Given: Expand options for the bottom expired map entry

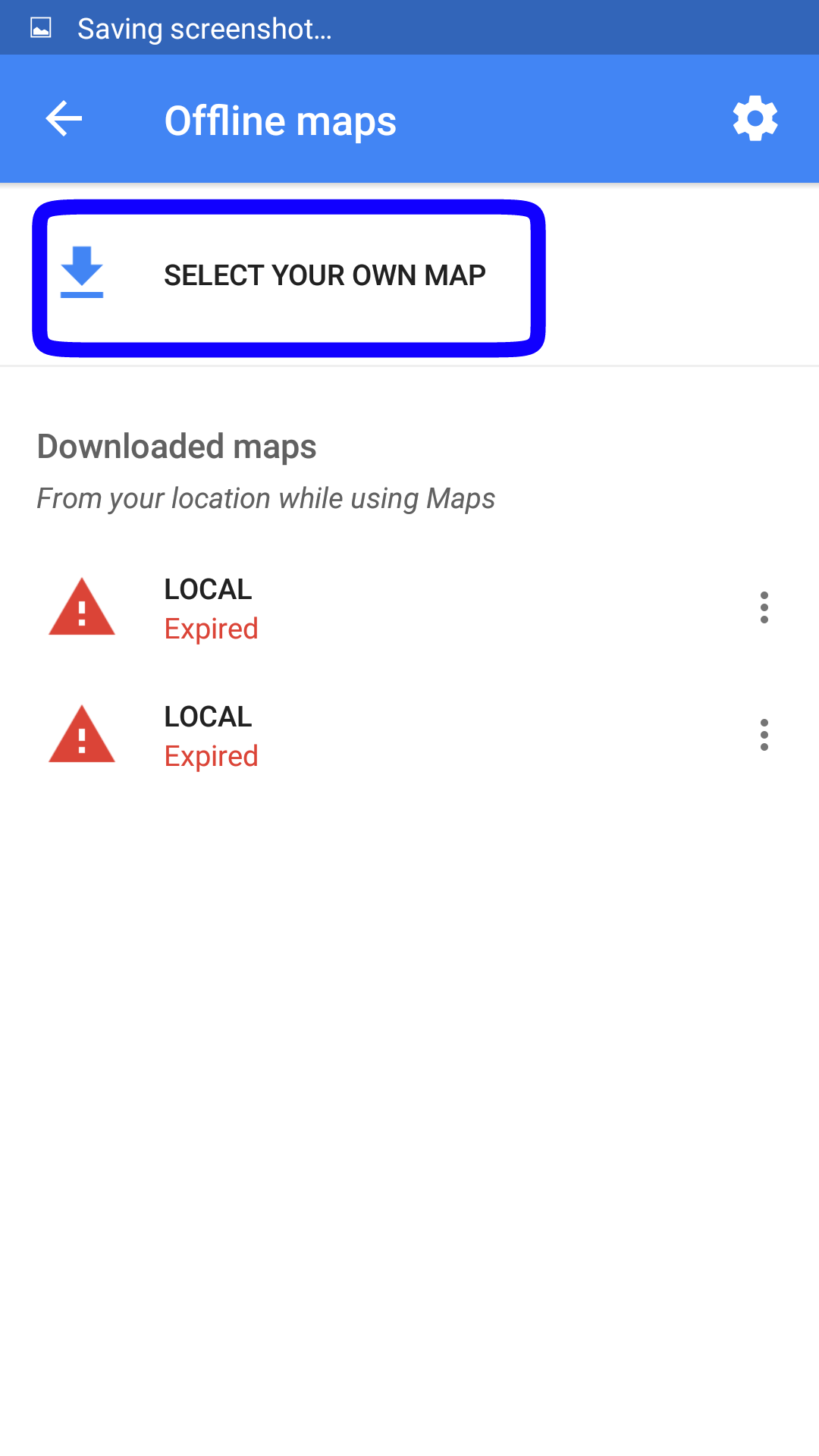Looking at the screenshot, I should 764,734.
